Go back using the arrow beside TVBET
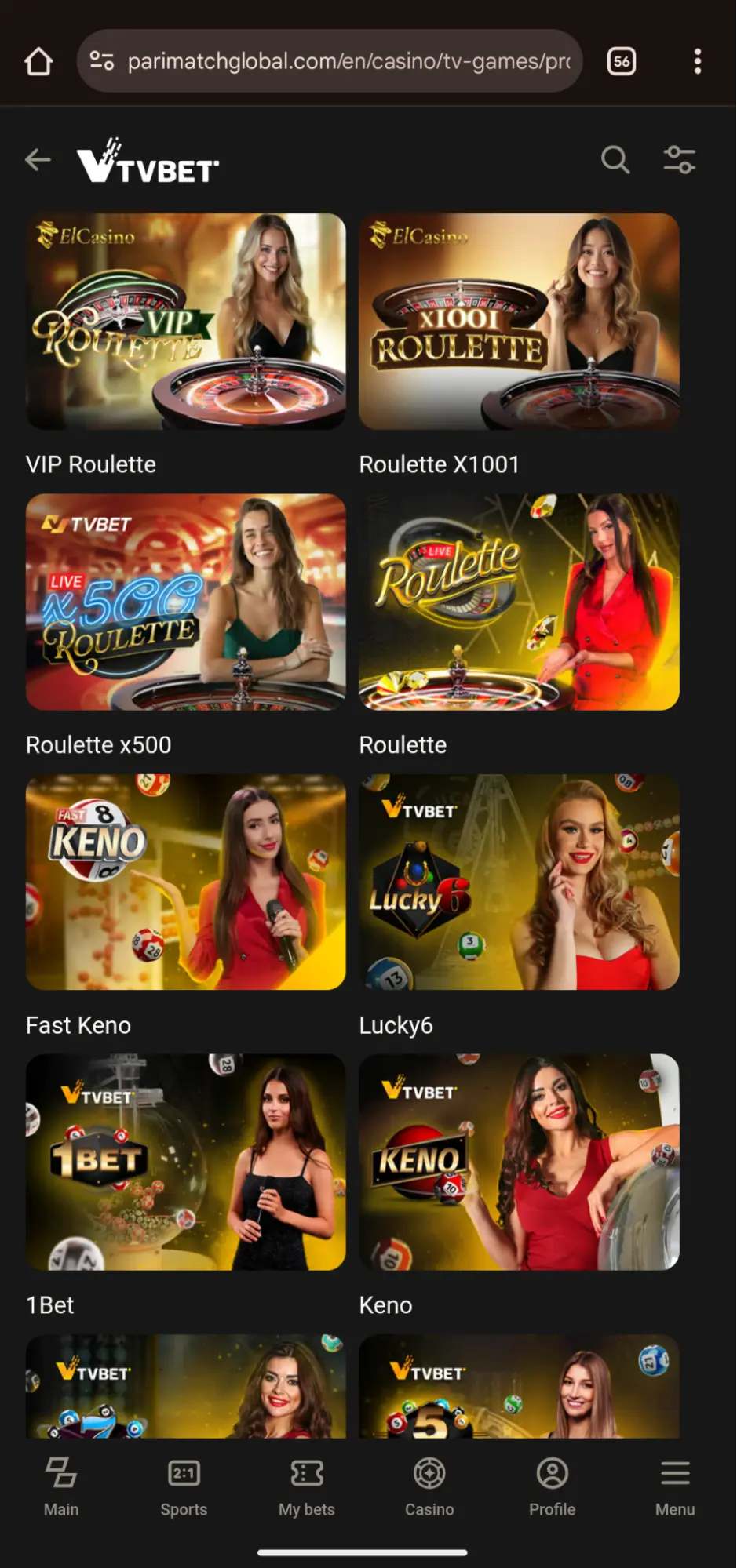This screenshot has height=1568, width=737. [x=38, y=160]
